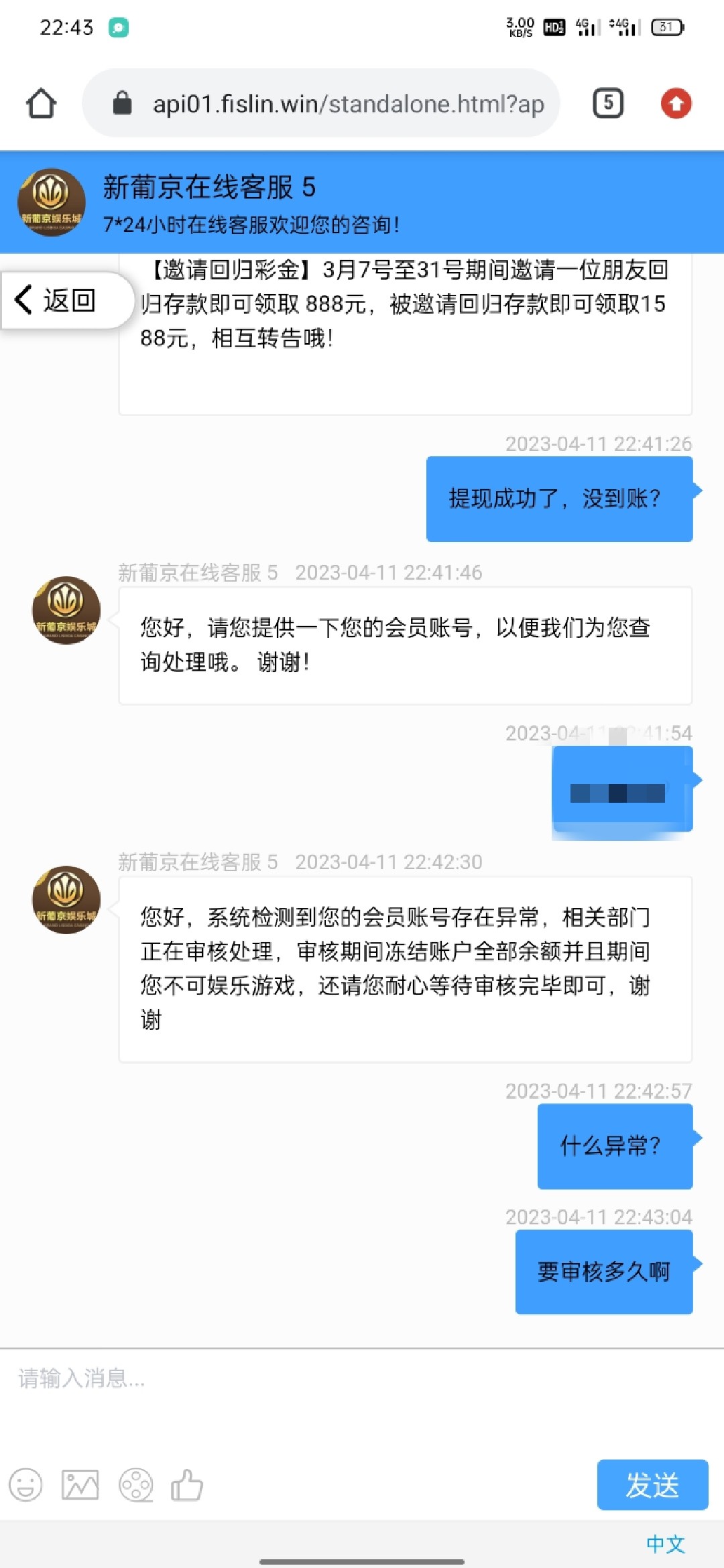
Task: Switch language via 中文 link
Action: tap(665, 1544)
